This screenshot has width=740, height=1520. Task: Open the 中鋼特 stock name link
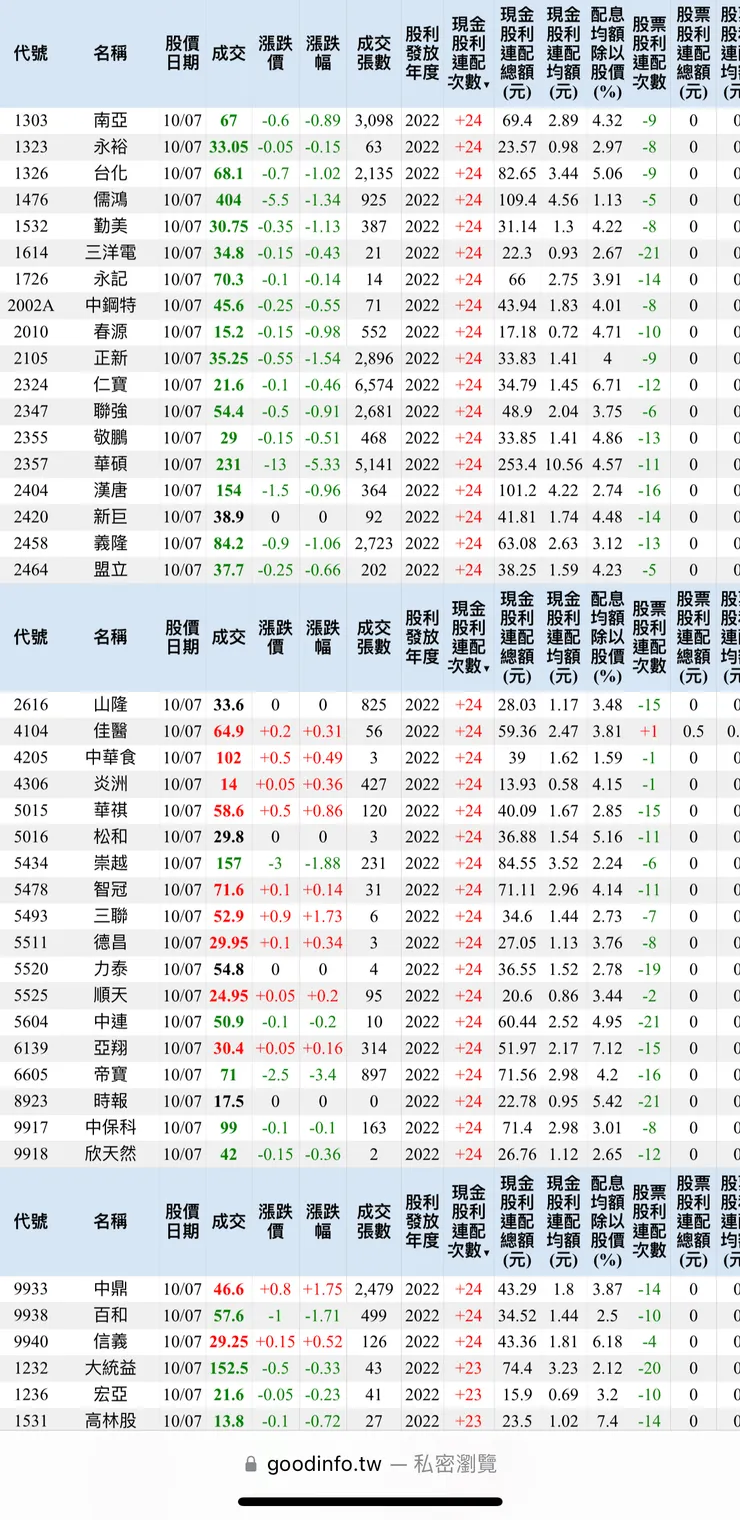click(110, 306)
